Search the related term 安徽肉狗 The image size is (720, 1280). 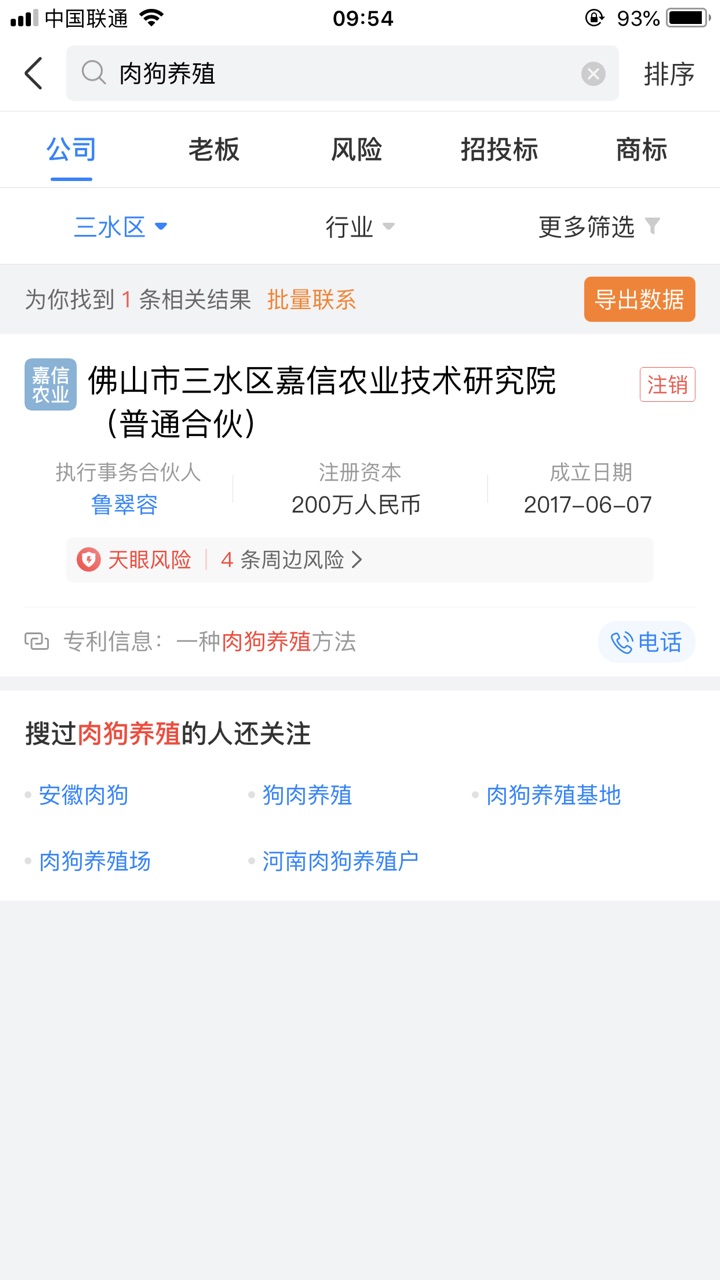(83, 795)
